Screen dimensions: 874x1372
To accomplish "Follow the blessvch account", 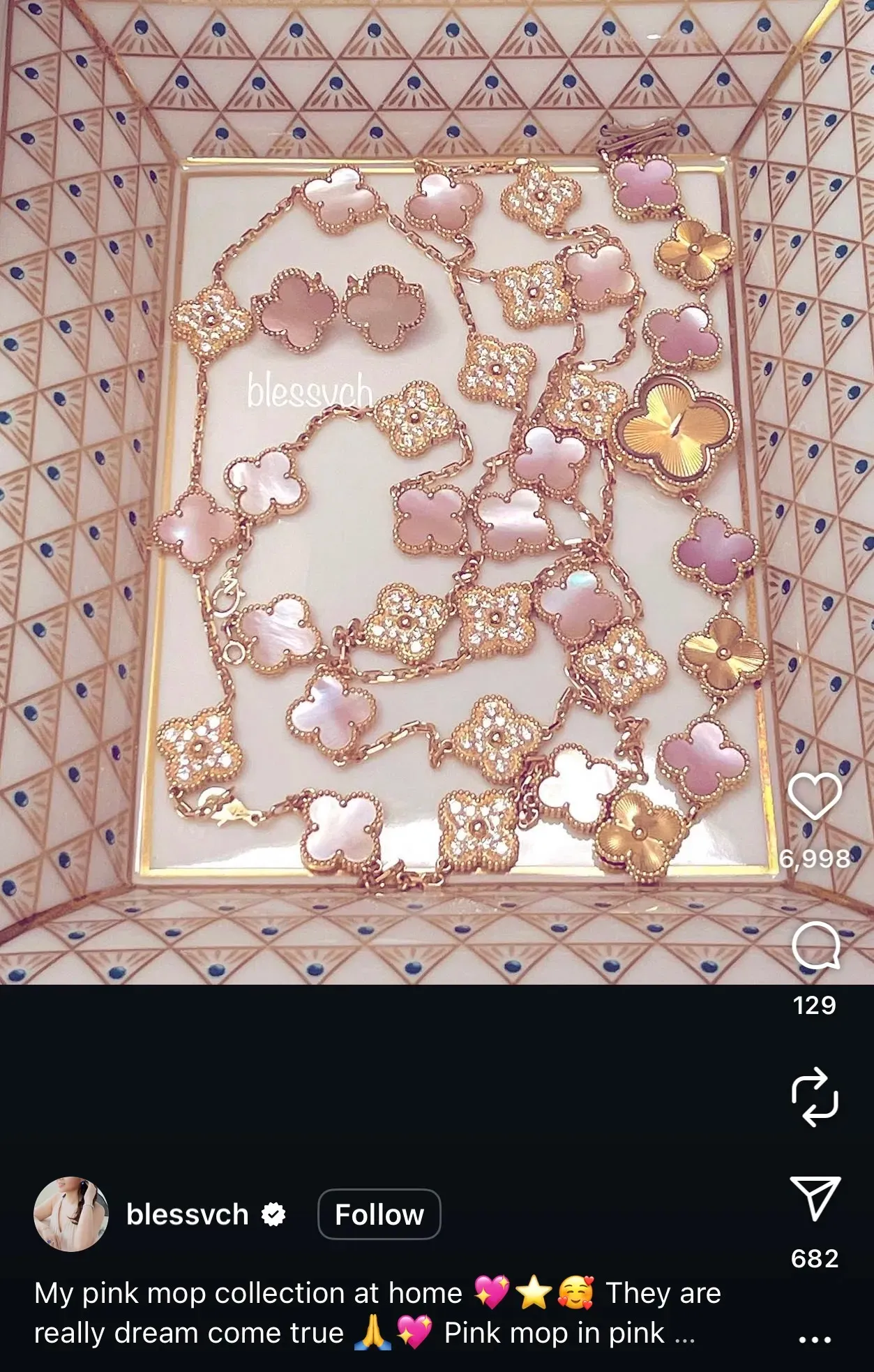I will point(379,1214).
